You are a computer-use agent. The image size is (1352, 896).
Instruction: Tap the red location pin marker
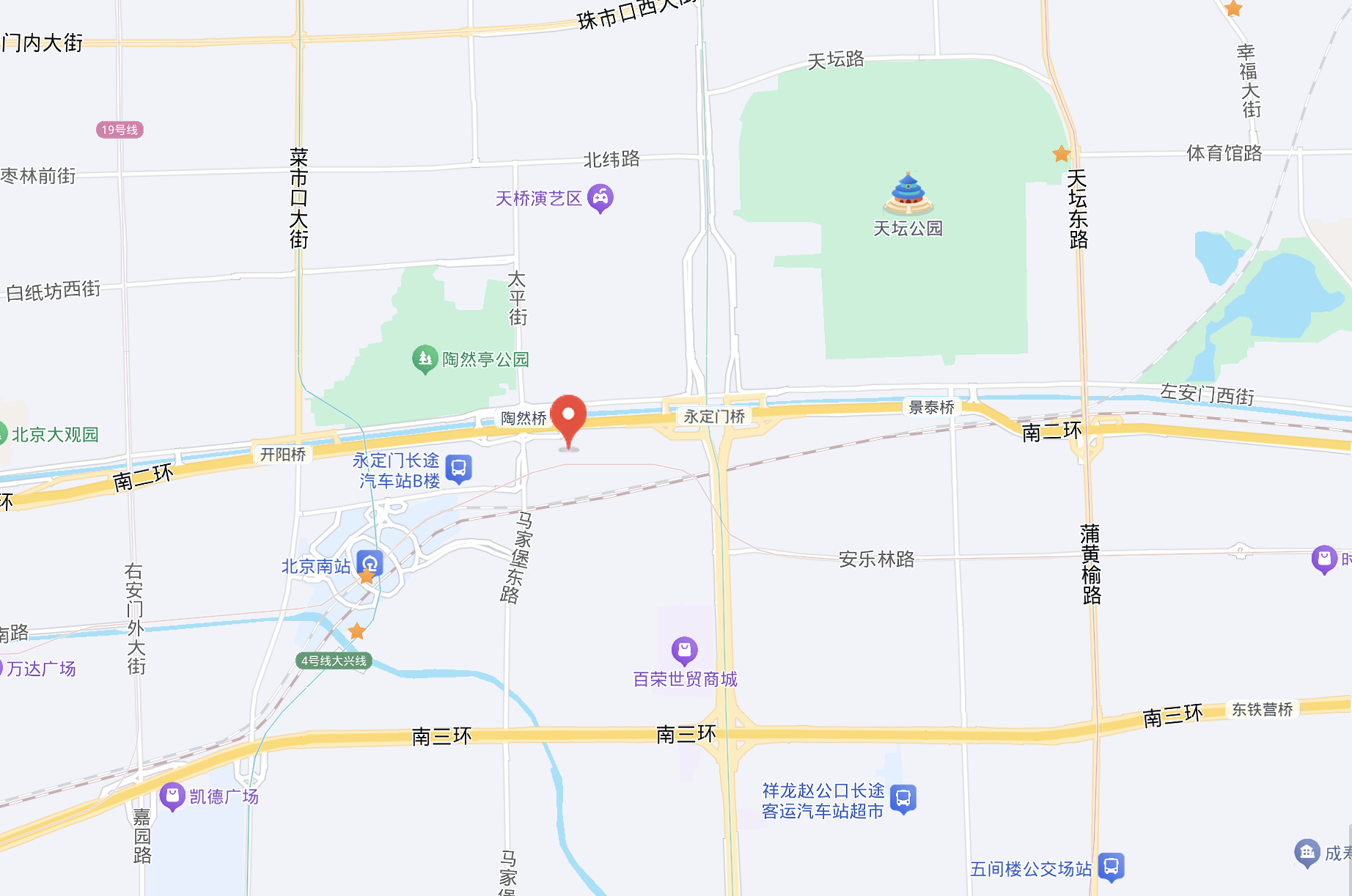[x=568, y=416]
